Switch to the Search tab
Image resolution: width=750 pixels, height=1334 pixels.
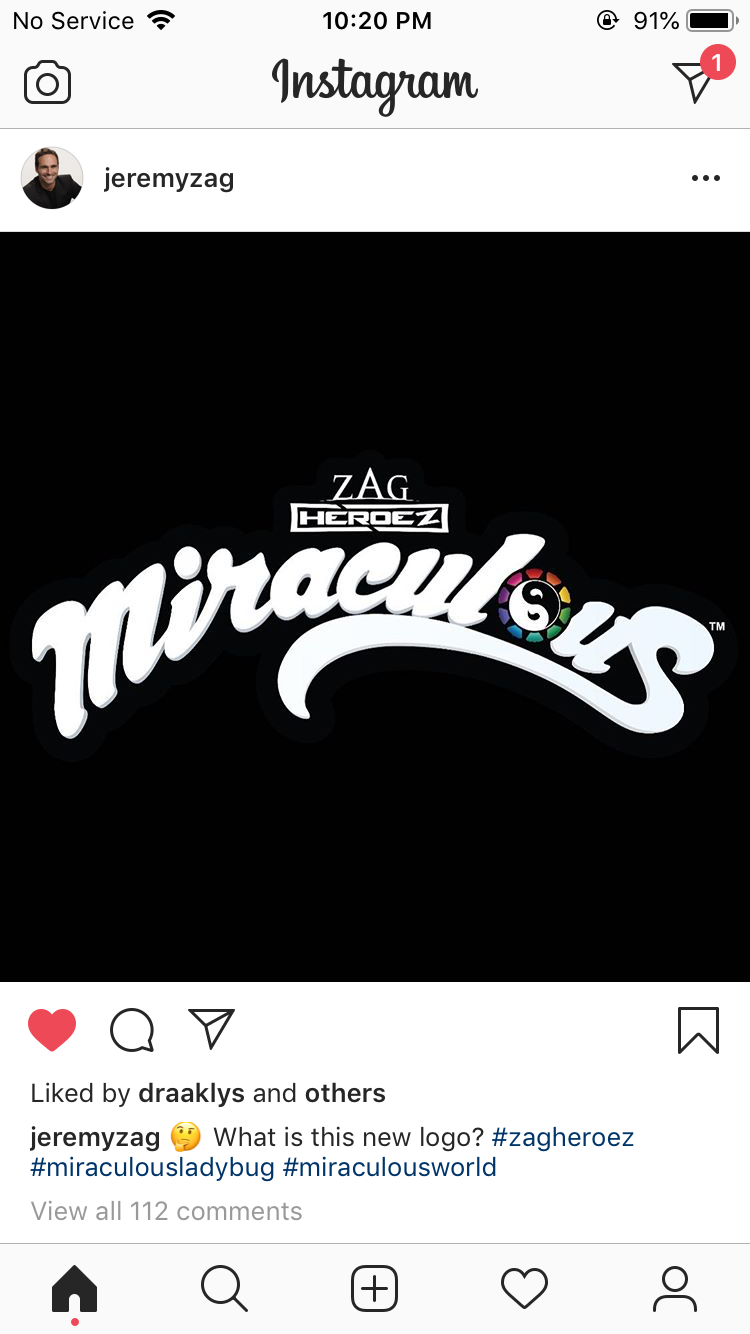point(224,1288)
